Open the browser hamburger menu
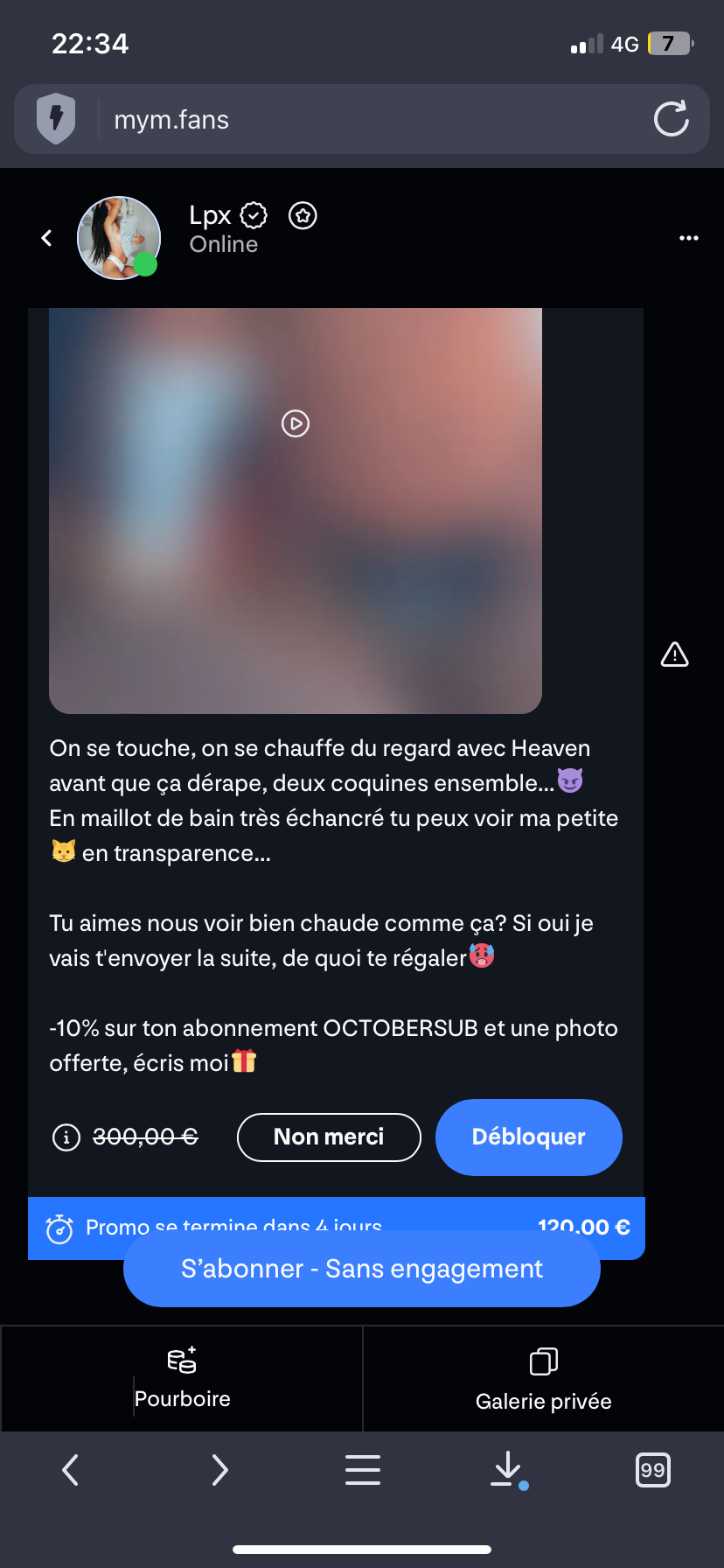Image resolution: width=724 pixels, height=1568 pixels. click(362, 1470)
